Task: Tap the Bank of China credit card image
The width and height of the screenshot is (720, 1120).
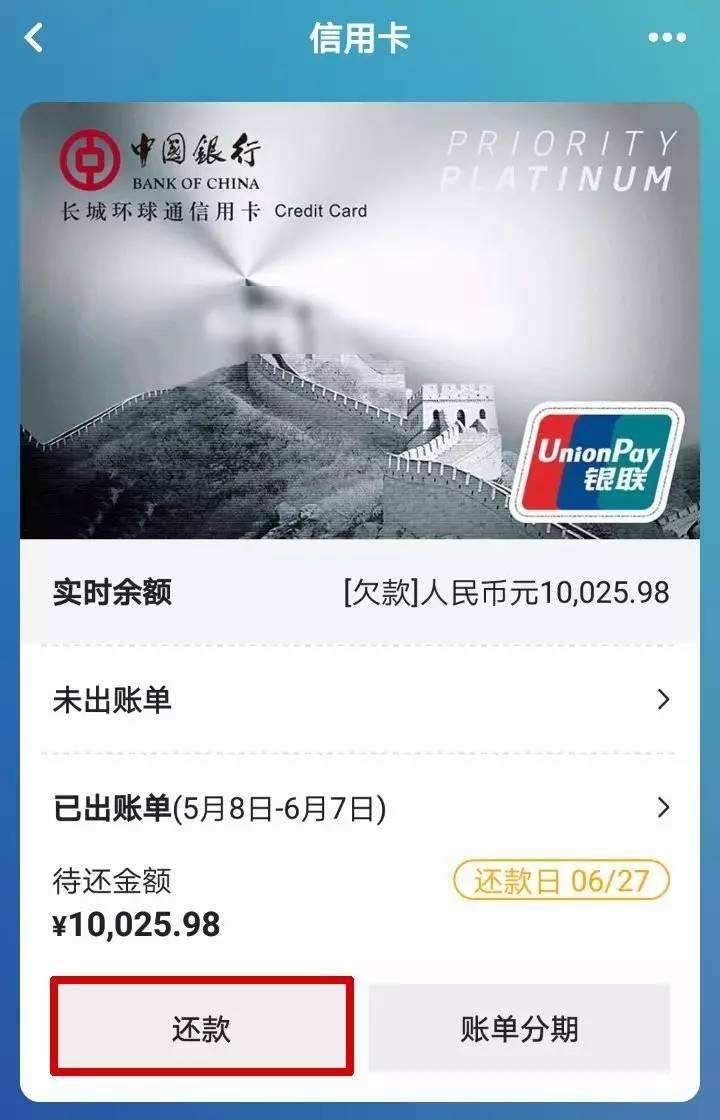Action: coord(360,322)
